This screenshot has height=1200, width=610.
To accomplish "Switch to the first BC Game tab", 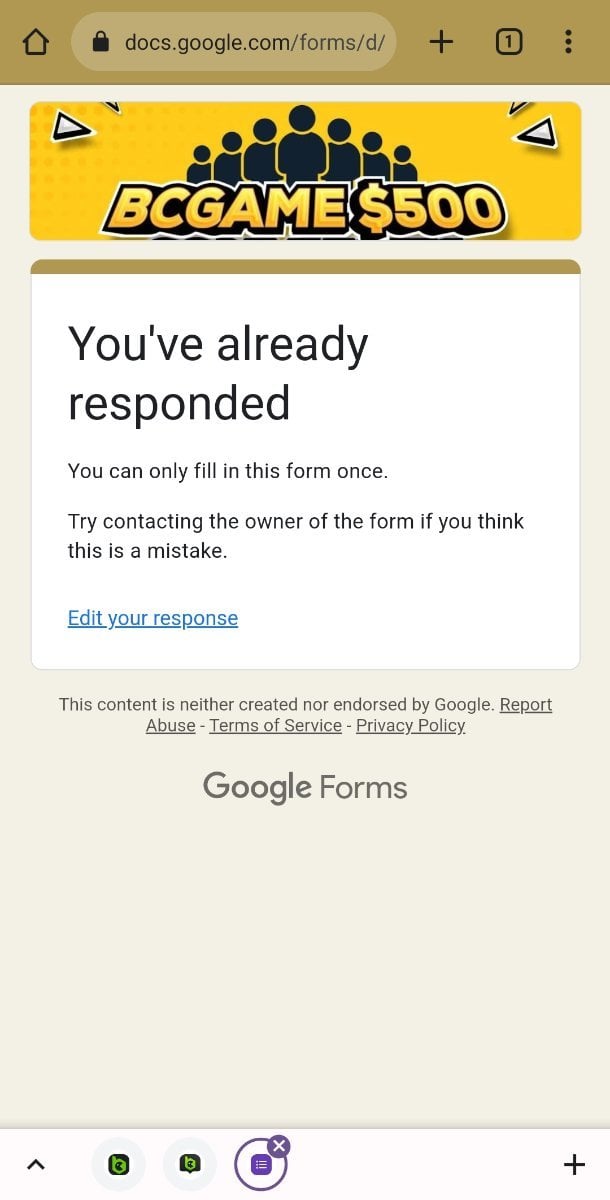I will coord(118,1164).
